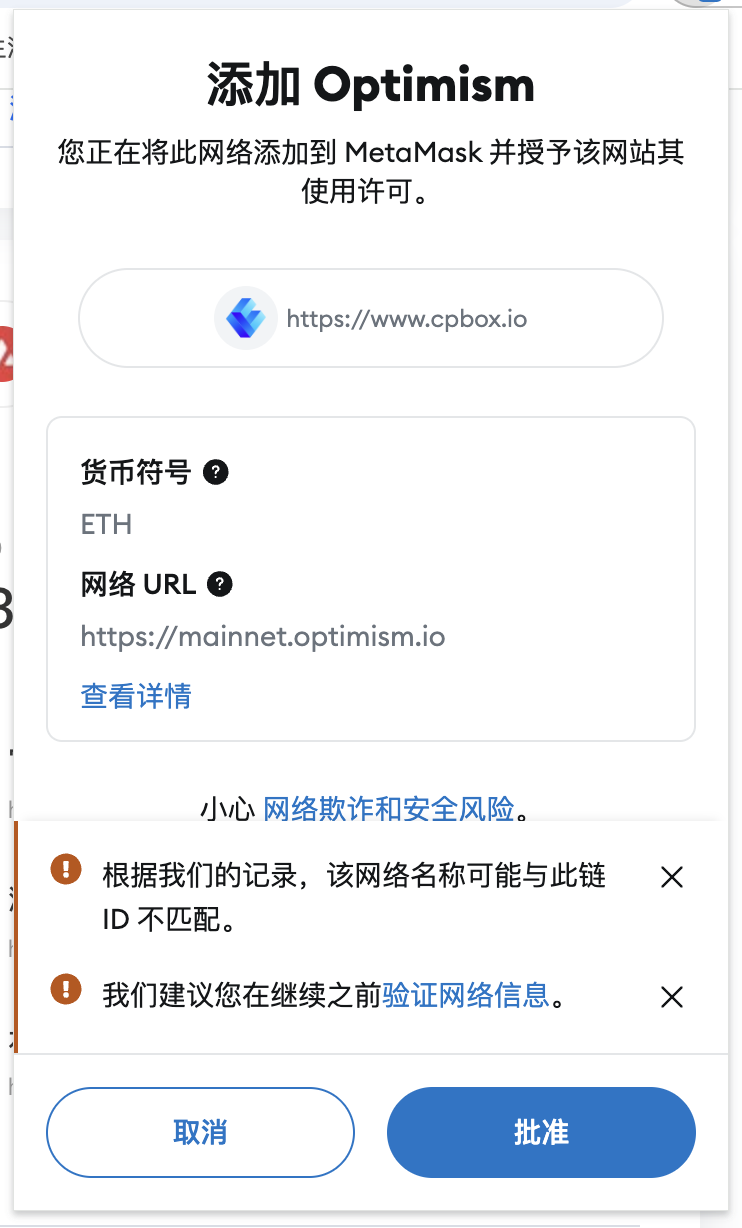Click the visible page edge outside the dialog
Viewport: 742px width, 1228px height.
pos(8,600)
